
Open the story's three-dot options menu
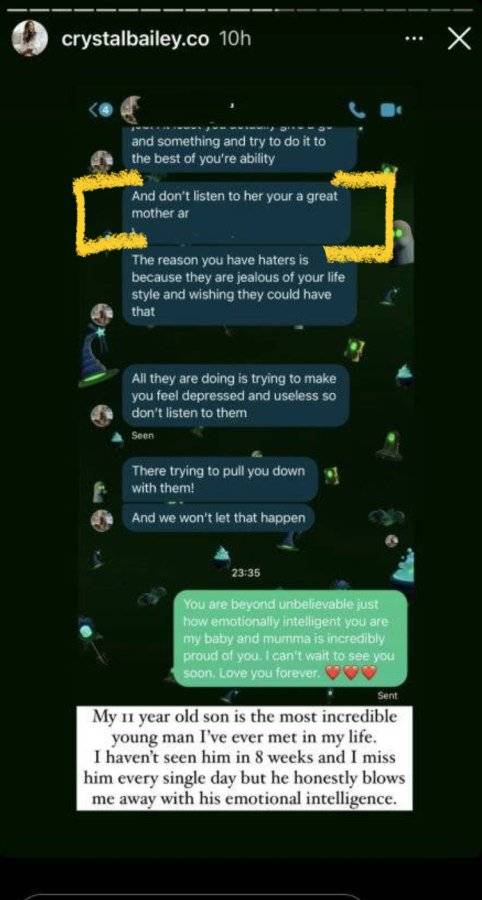point(414,39)
